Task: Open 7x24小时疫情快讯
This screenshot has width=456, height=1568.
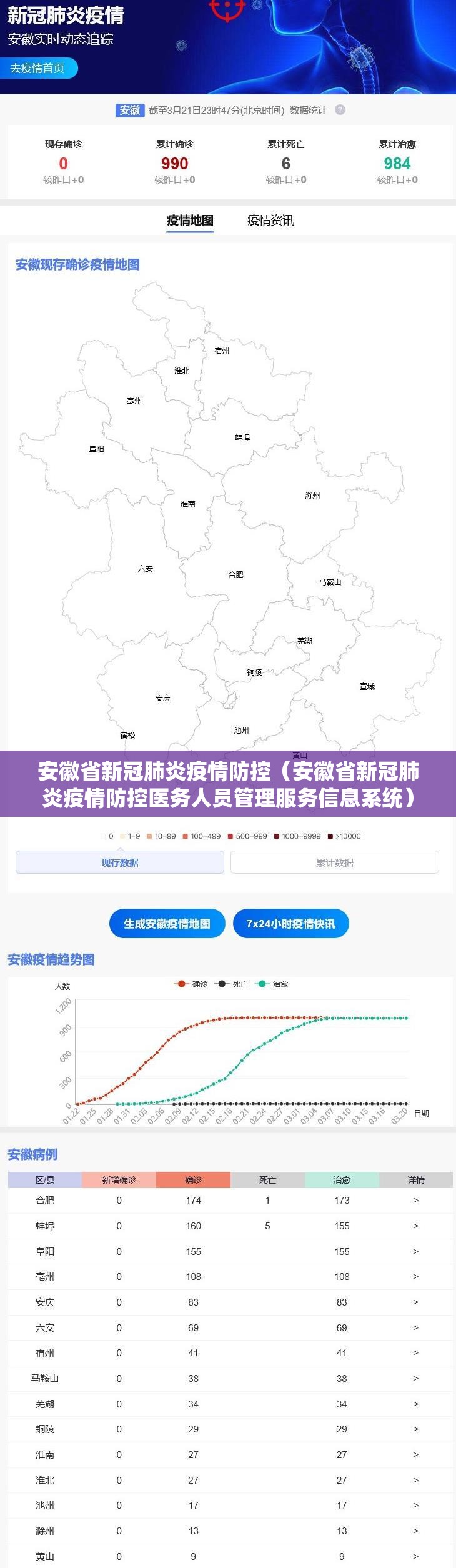Action: tap(290, 924)
